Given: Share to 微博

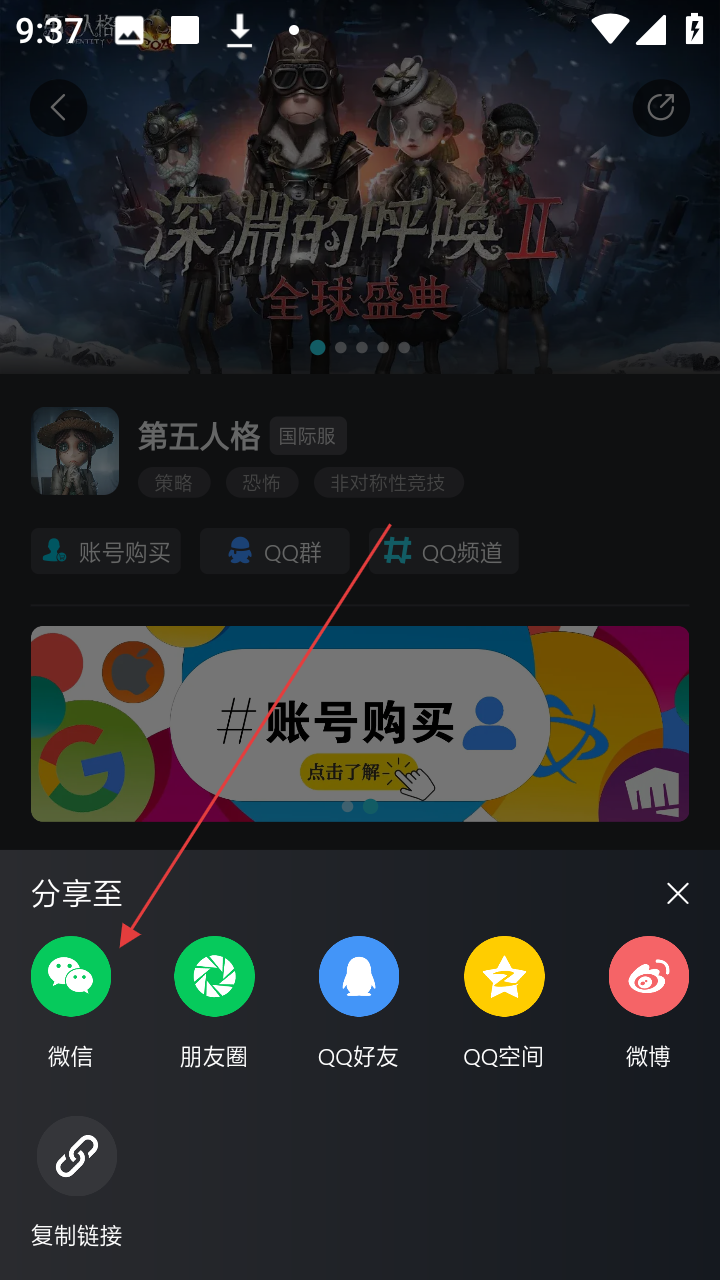Looking at the screenshot, I should 648,976.
